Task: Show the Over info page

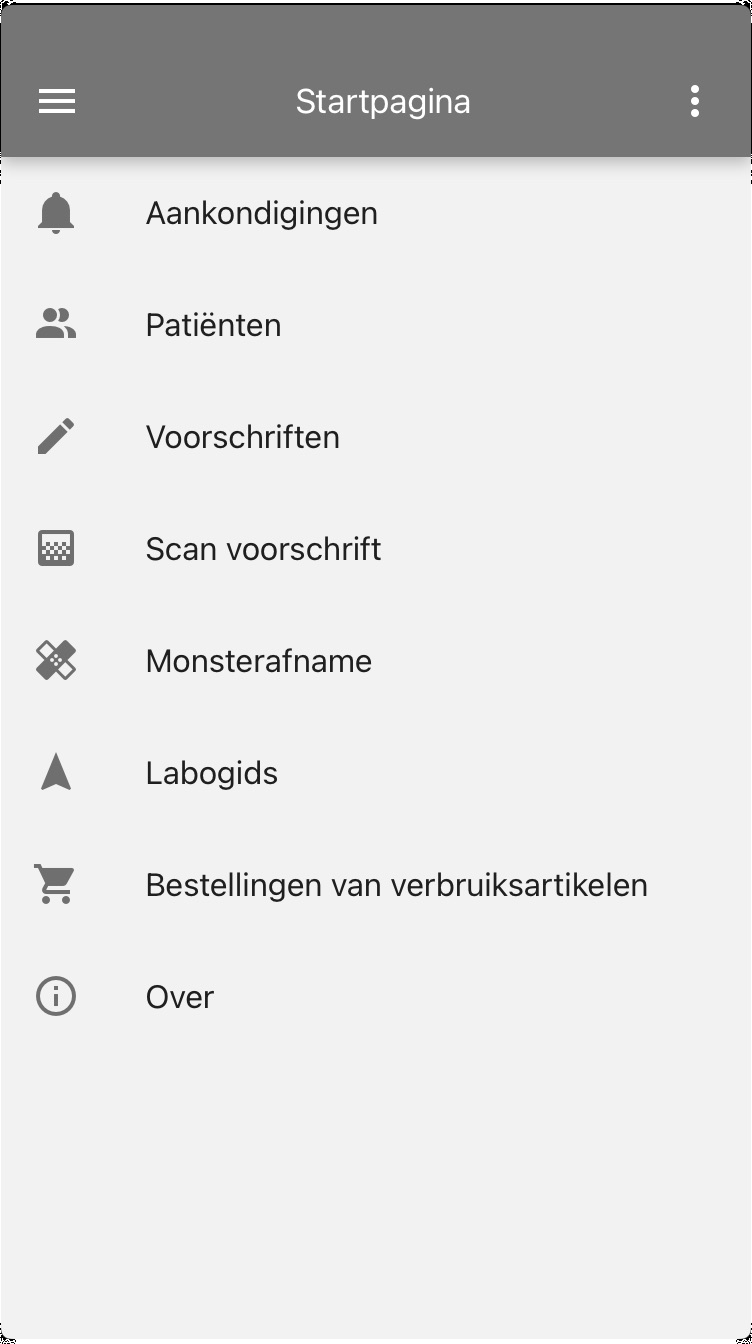Action: pos(376,997)
